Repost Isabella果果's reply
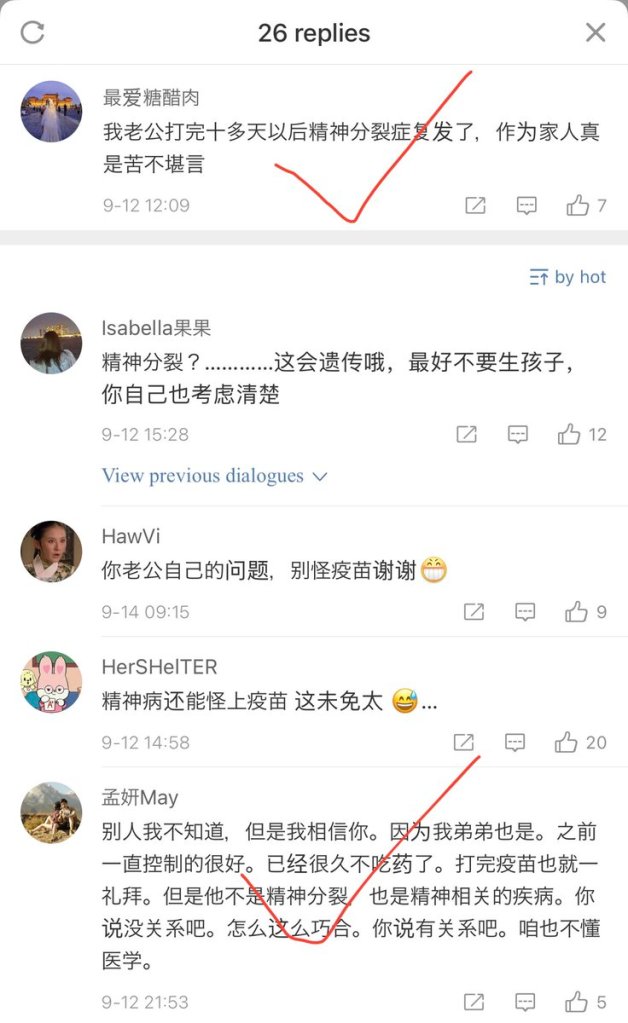Image resolution: width=628 pixels, height=1023 pixels. pos(467,435)
